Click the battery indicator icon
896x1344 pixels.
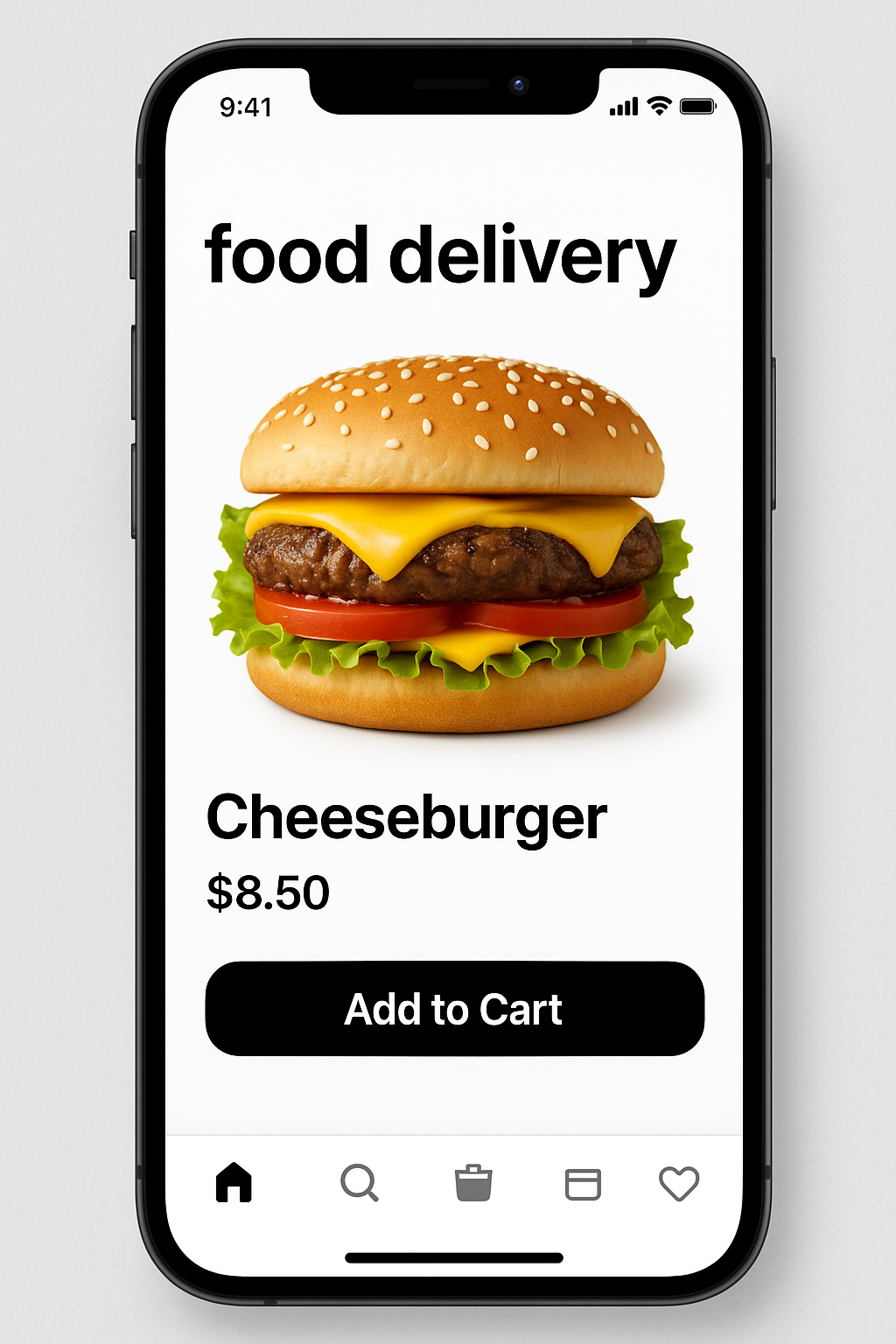click(x=697, y=106)
